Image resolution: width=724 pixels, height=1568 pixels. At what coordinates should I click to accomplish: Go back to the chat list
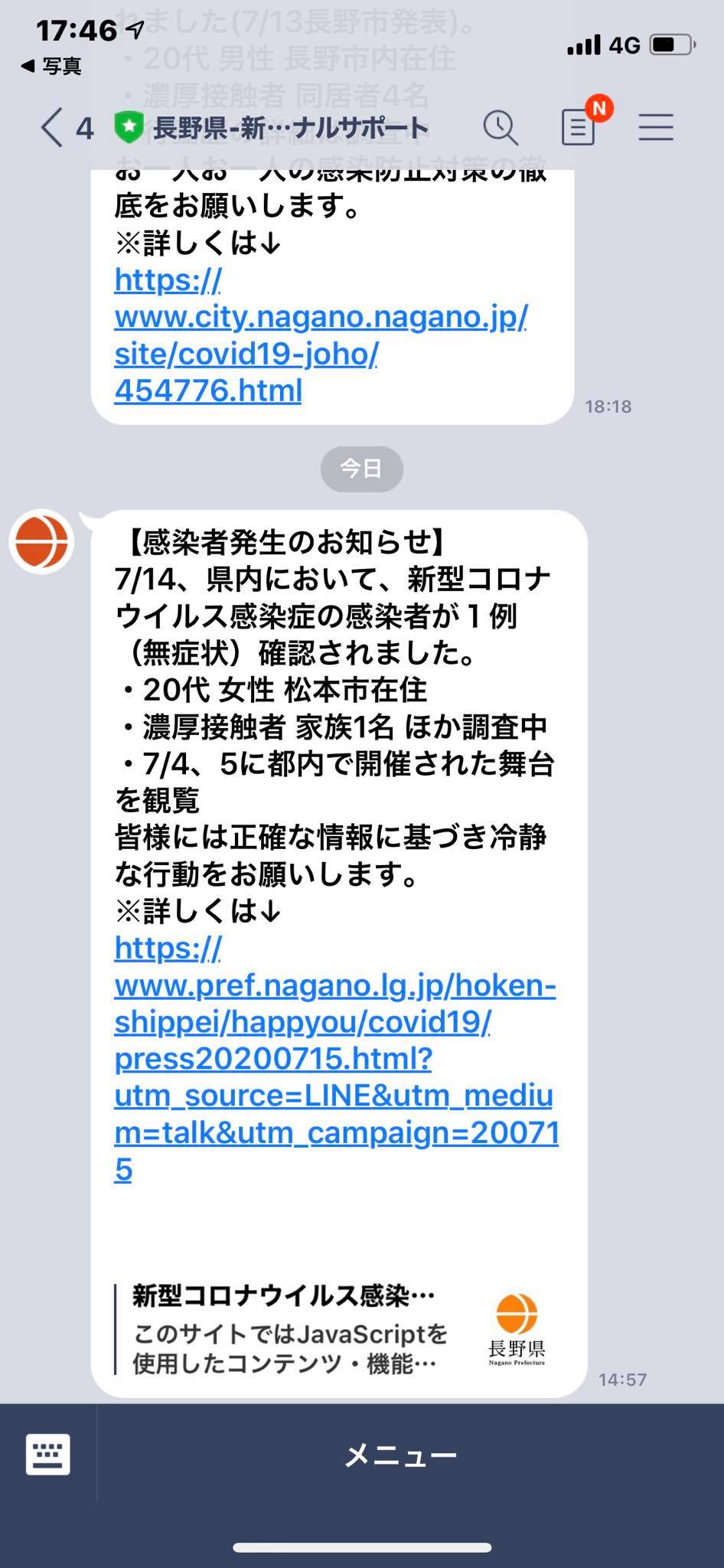point(65,128)
